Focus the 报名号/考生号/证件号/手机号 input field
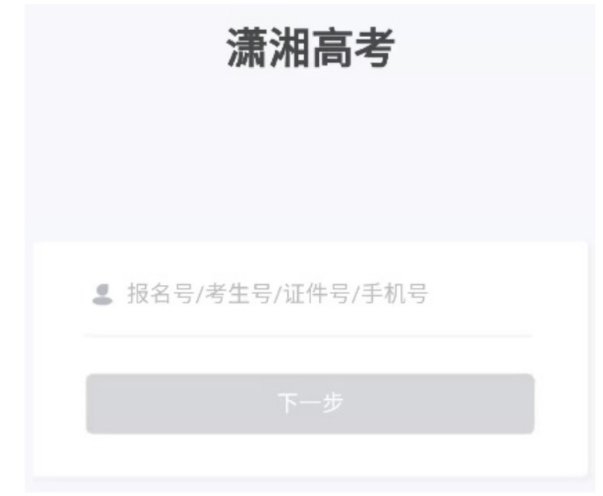Screen dimensions: 603x496 click(310, 295)
